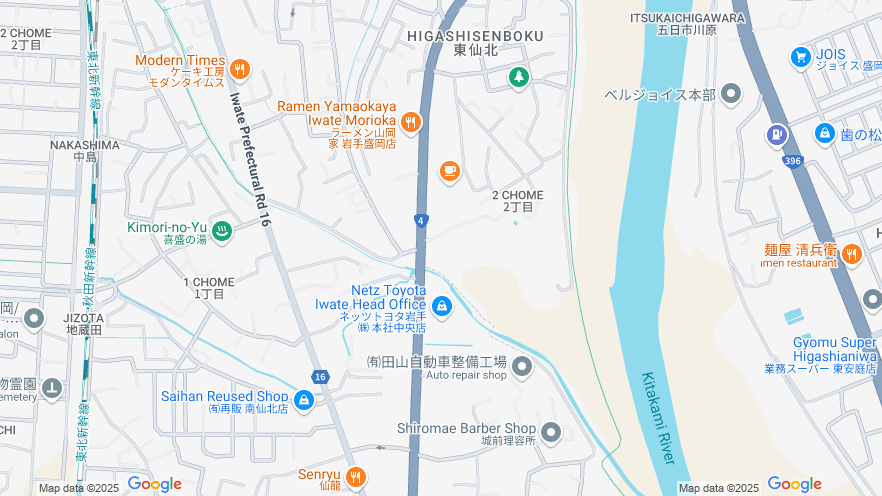Select Ramen Yamaokaya Iwate Morioka marker
This screenshot has width=882, height=496.
coord(411,122)
